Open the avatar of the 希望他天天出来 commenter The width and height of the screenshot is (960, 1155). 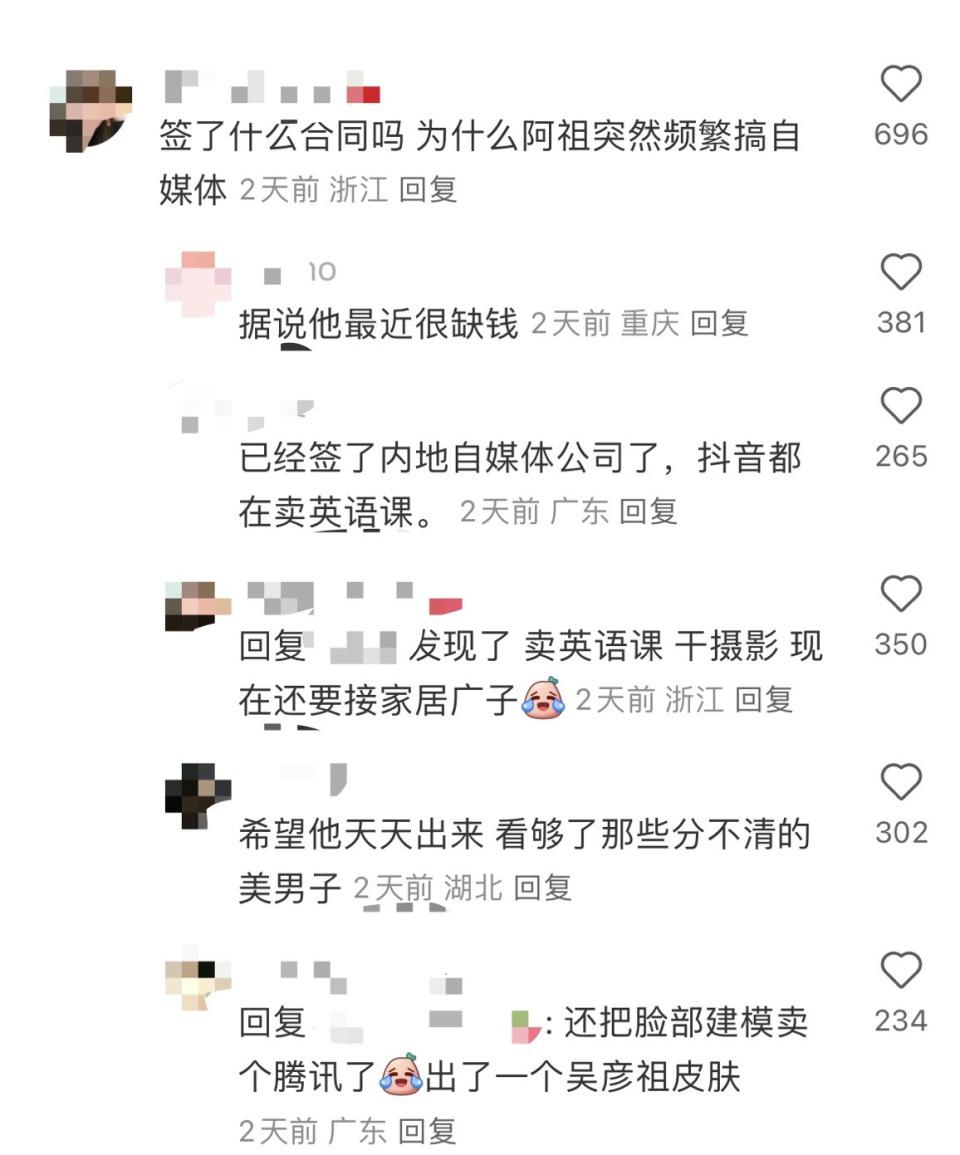[197, 795]
